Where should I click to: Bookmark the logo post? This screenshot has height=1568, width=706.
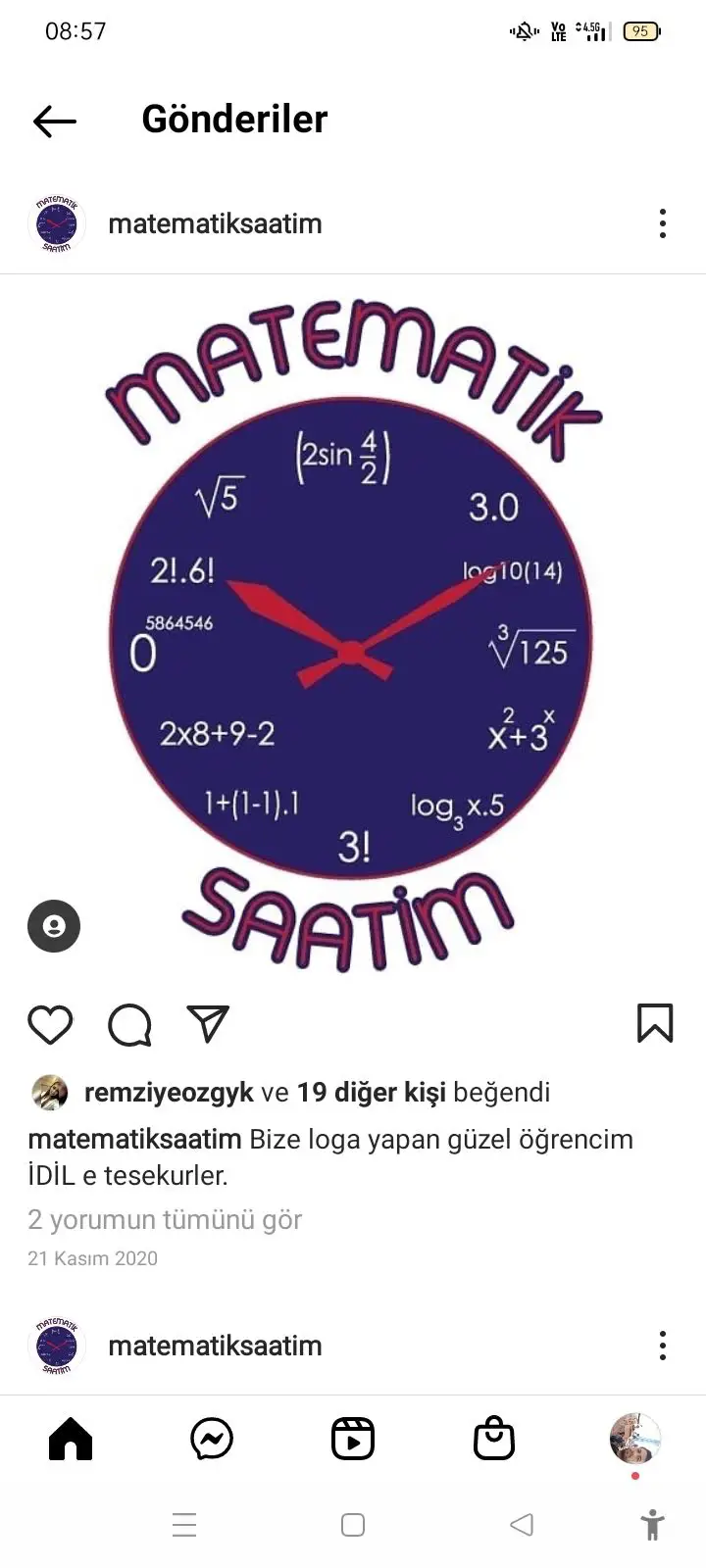tap(655, 1023)
